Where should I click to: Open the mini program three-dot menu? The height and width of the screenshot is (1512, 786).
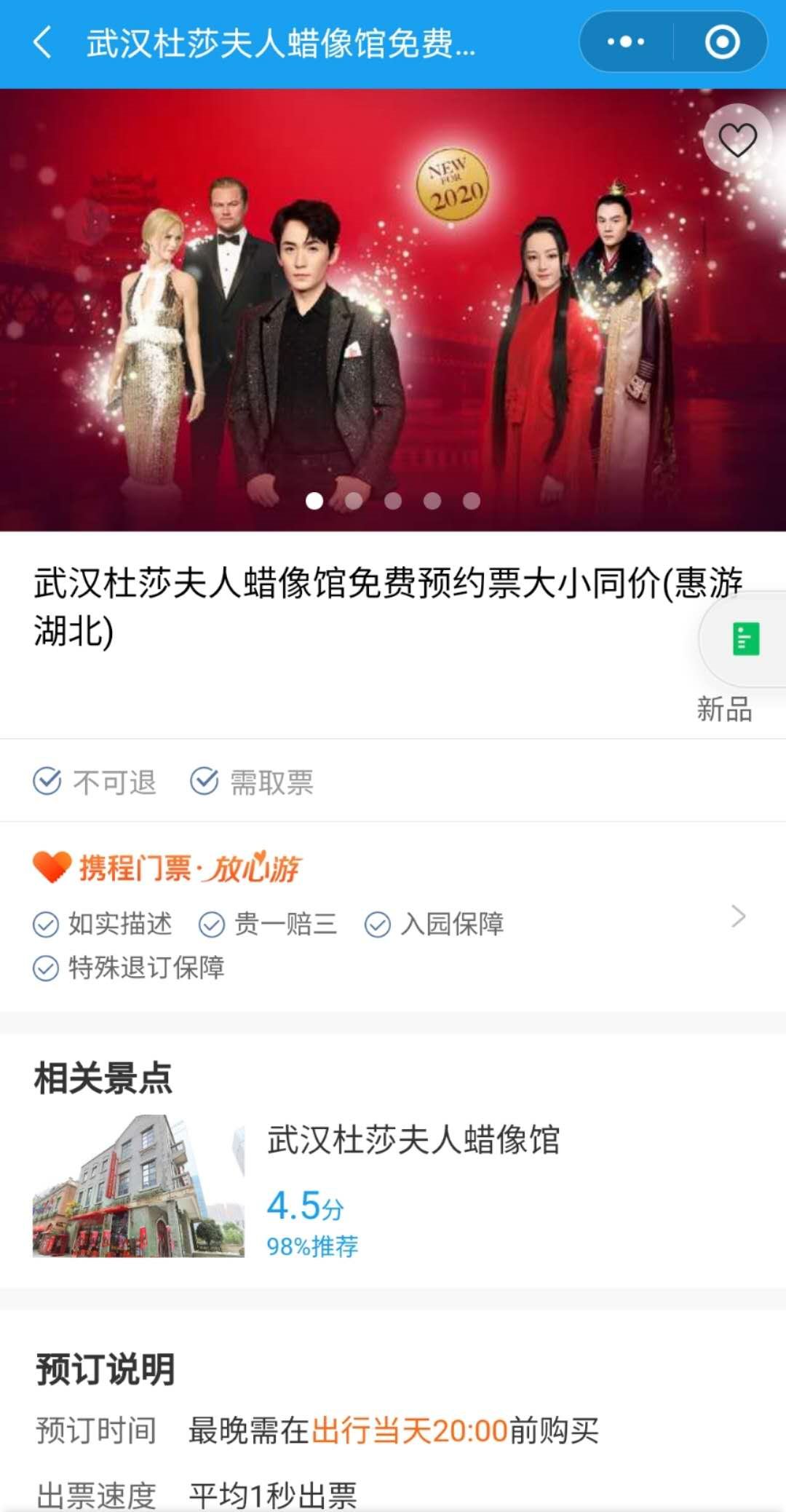click(x=626, y=42)
